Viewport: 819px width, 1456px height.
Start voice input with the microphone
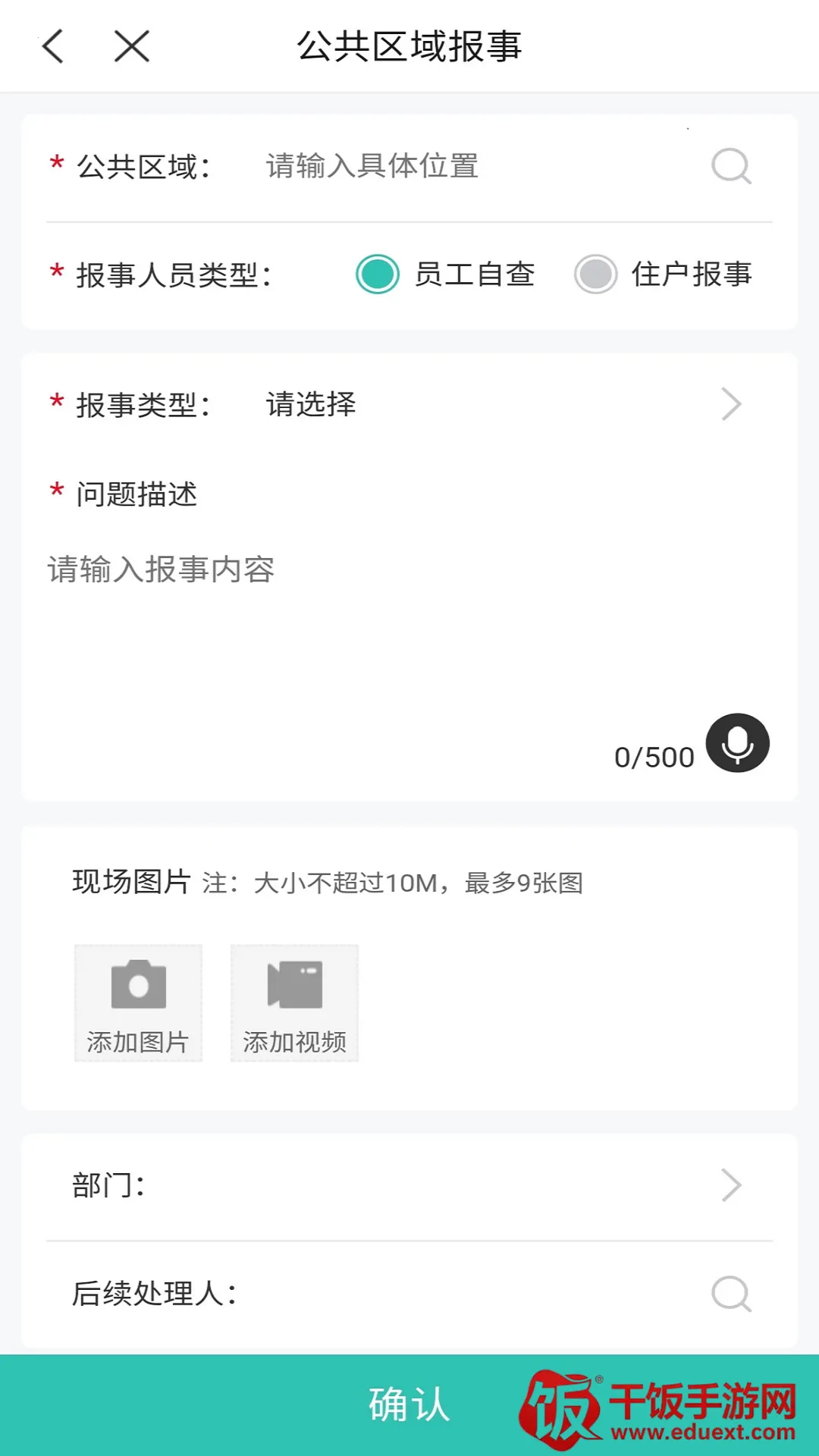tap(737, 743)
